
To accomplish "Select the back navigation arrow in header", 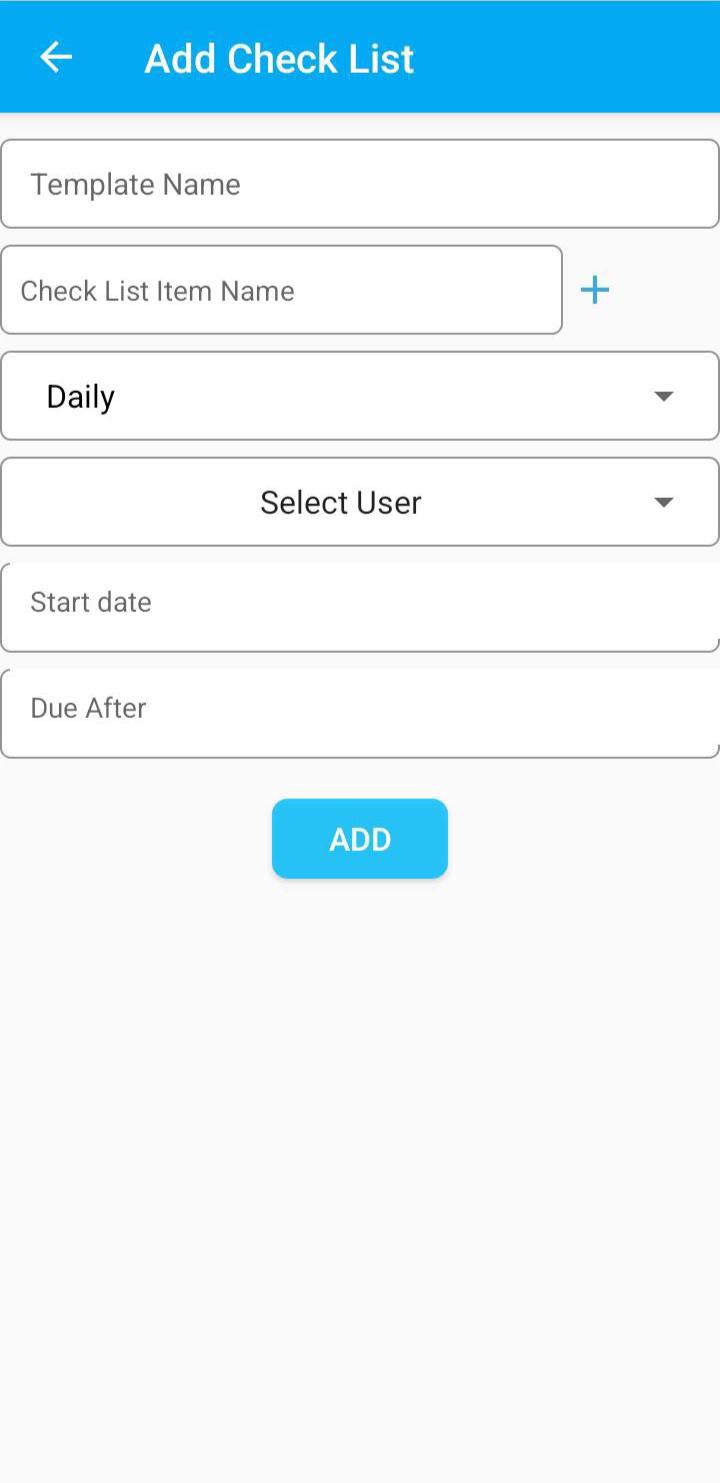I will pyautogui.click(x=55, y=57).
